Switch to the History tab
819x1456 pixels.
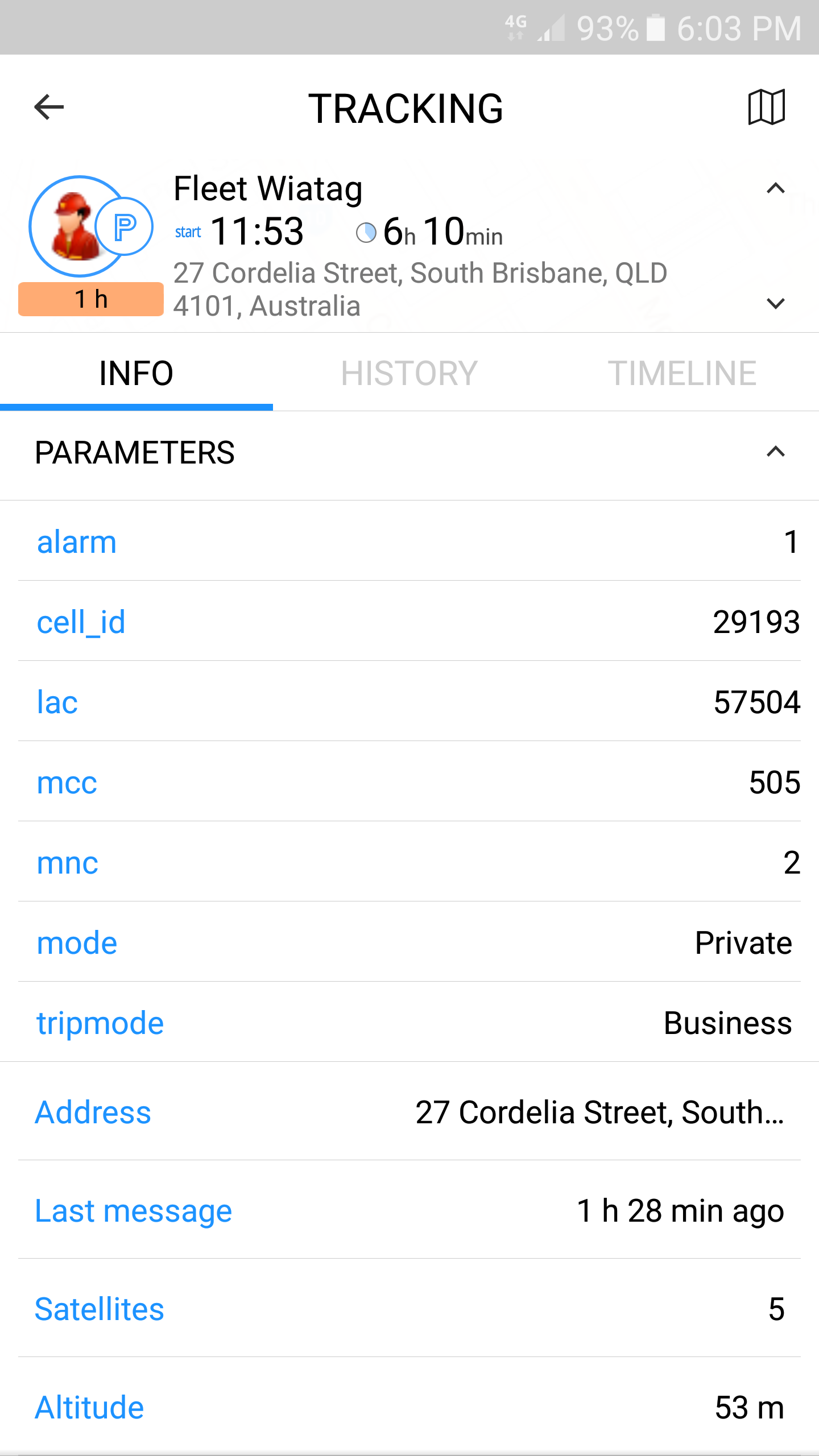click(409, 373)
